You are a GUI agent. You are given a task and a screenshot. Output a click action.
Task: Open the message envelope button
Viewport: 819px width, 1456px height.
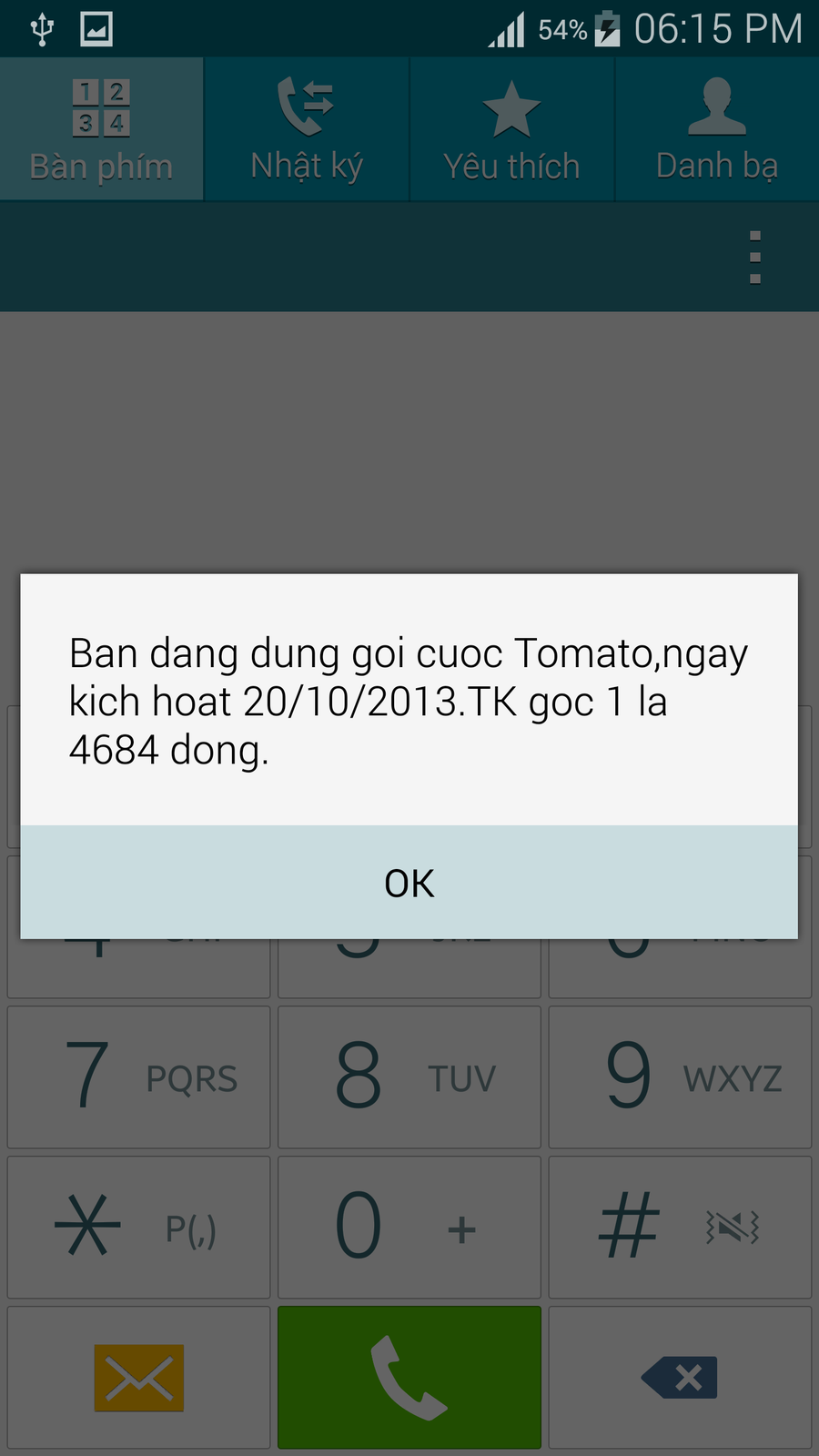click(x=138, y=1378)
